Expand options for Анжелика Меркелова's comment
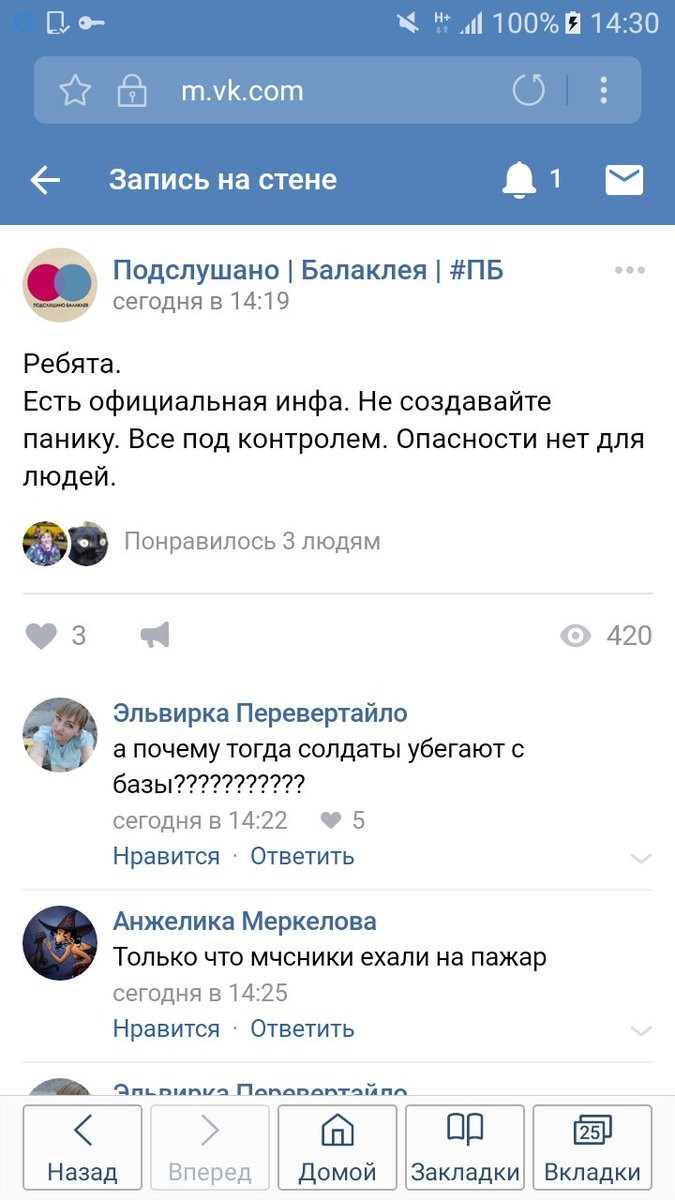 tap(641, 1031)
